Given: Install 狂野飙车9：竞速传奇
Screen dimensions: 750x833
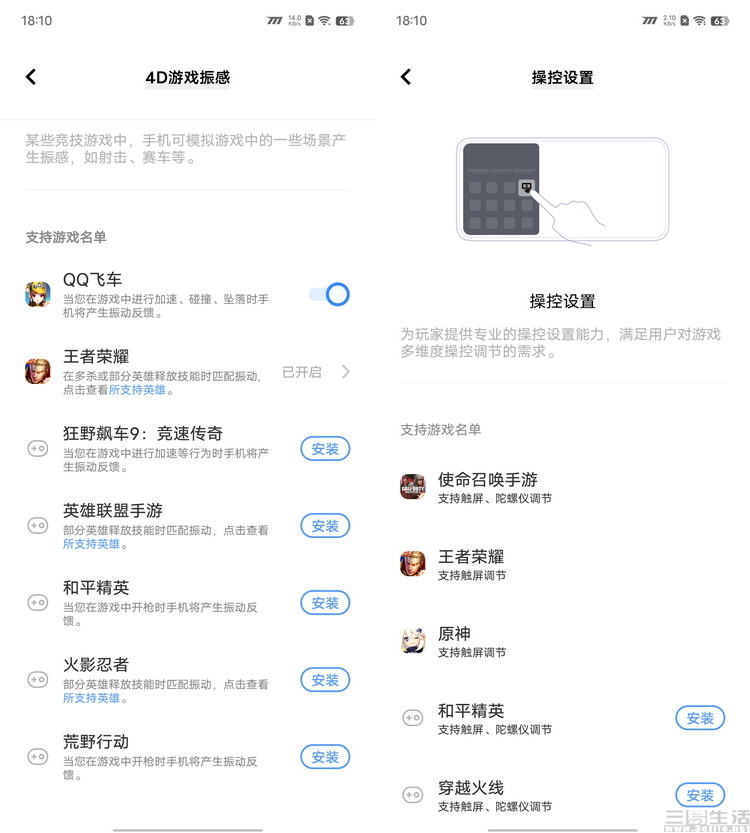Looking at the screenshot, I should tap(325, 449).
